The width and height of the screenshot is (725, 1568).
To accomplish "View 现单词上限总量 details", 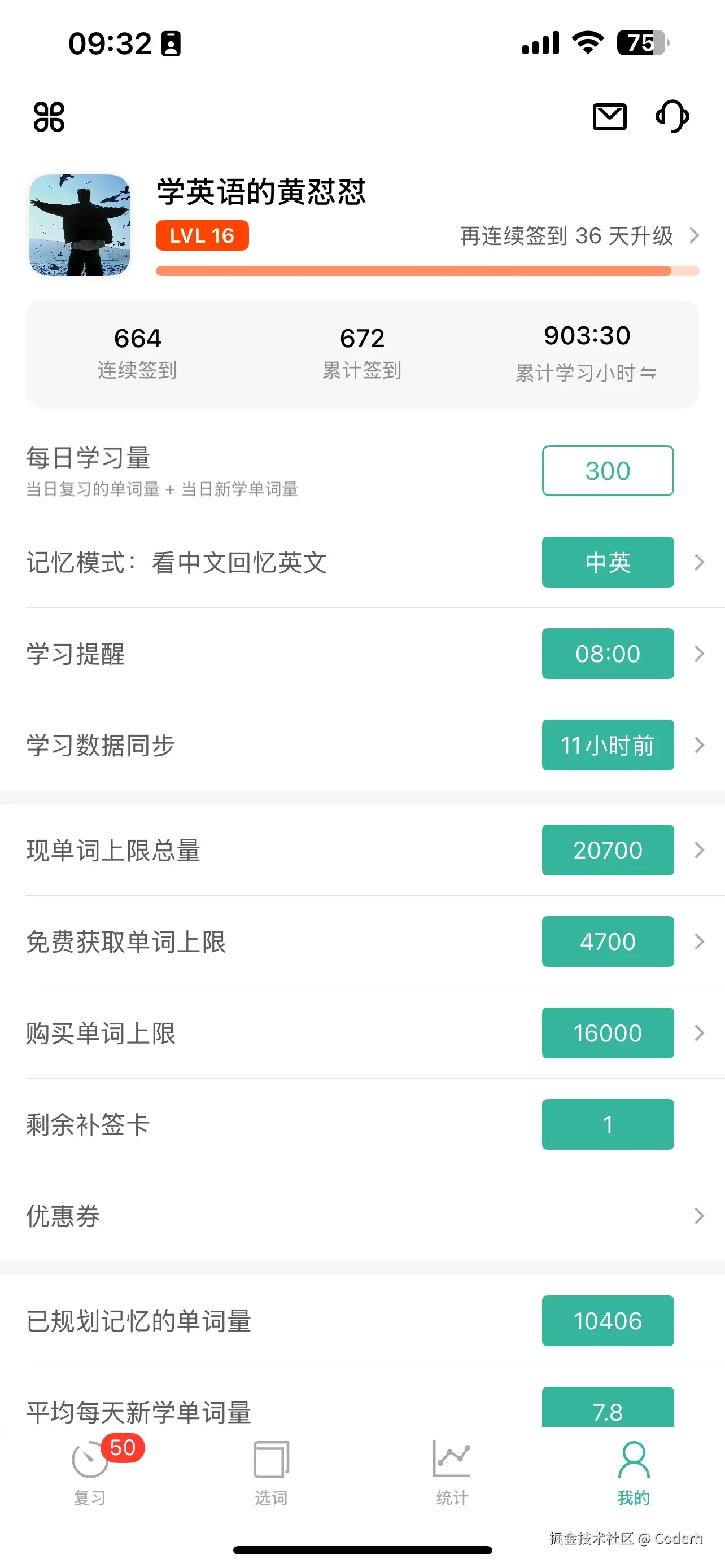I will coord(608,849).
